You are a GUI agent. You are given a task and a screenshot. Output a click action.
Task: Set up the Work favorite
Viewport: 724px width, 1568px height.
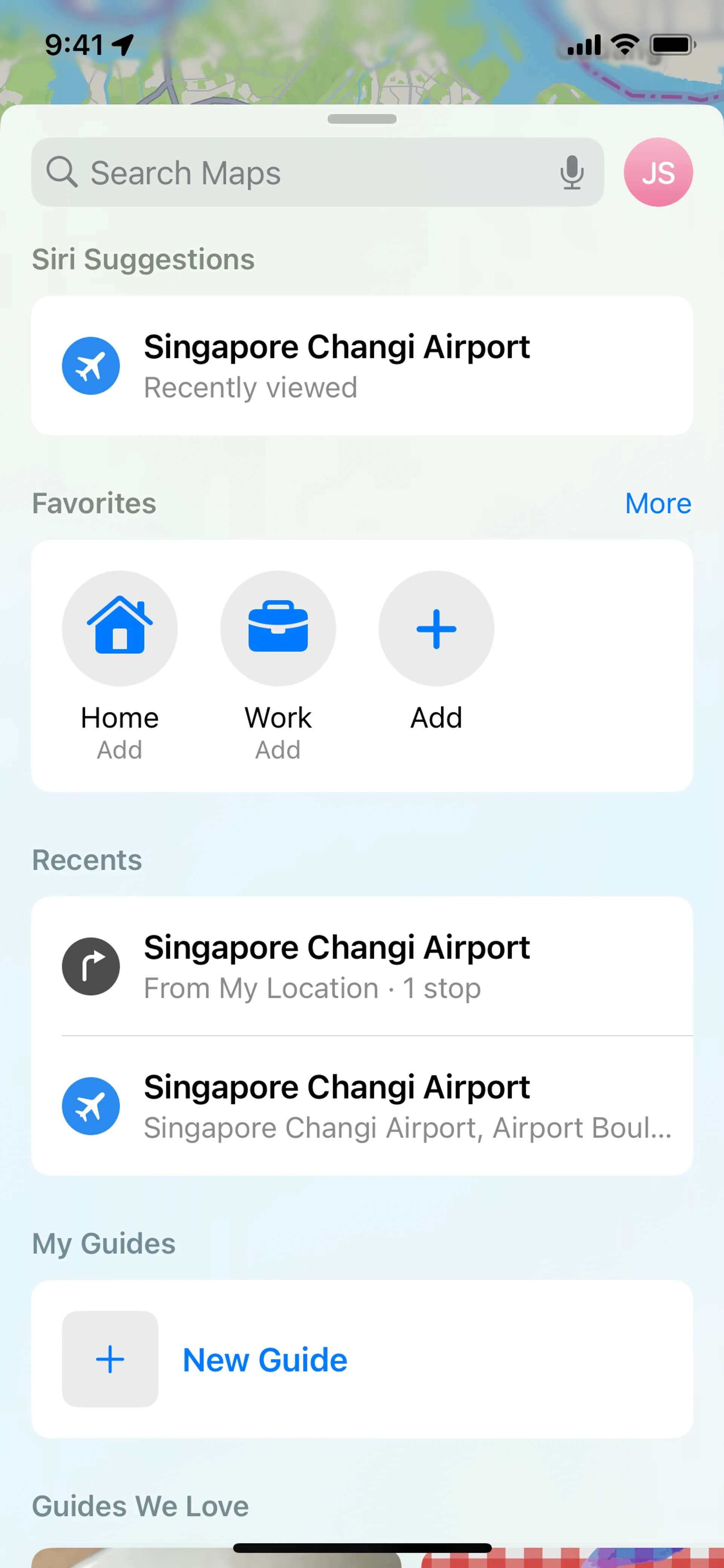tap(278, 629)
